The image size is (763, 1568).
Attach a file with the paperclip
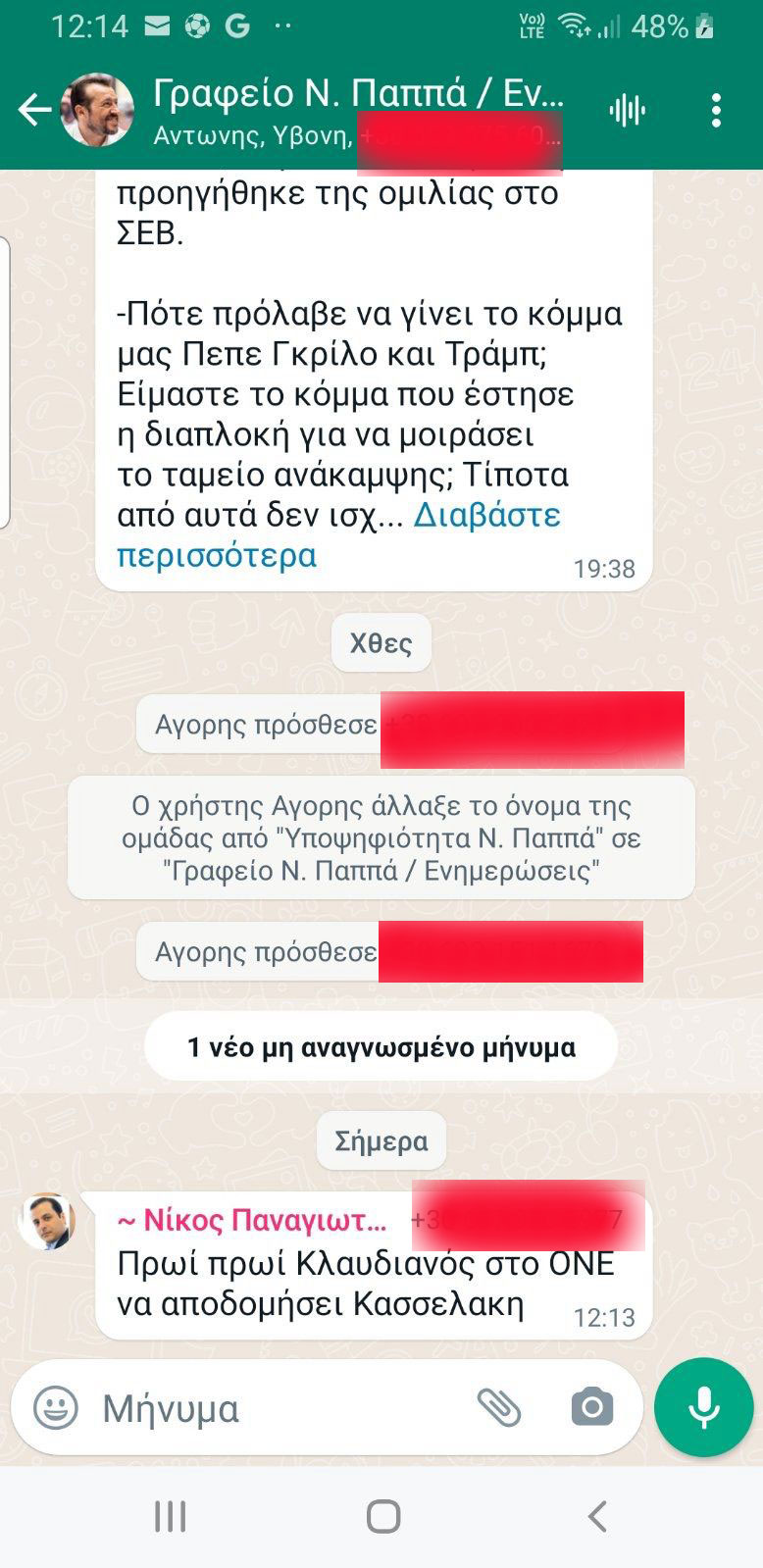tap(499, 1408)
